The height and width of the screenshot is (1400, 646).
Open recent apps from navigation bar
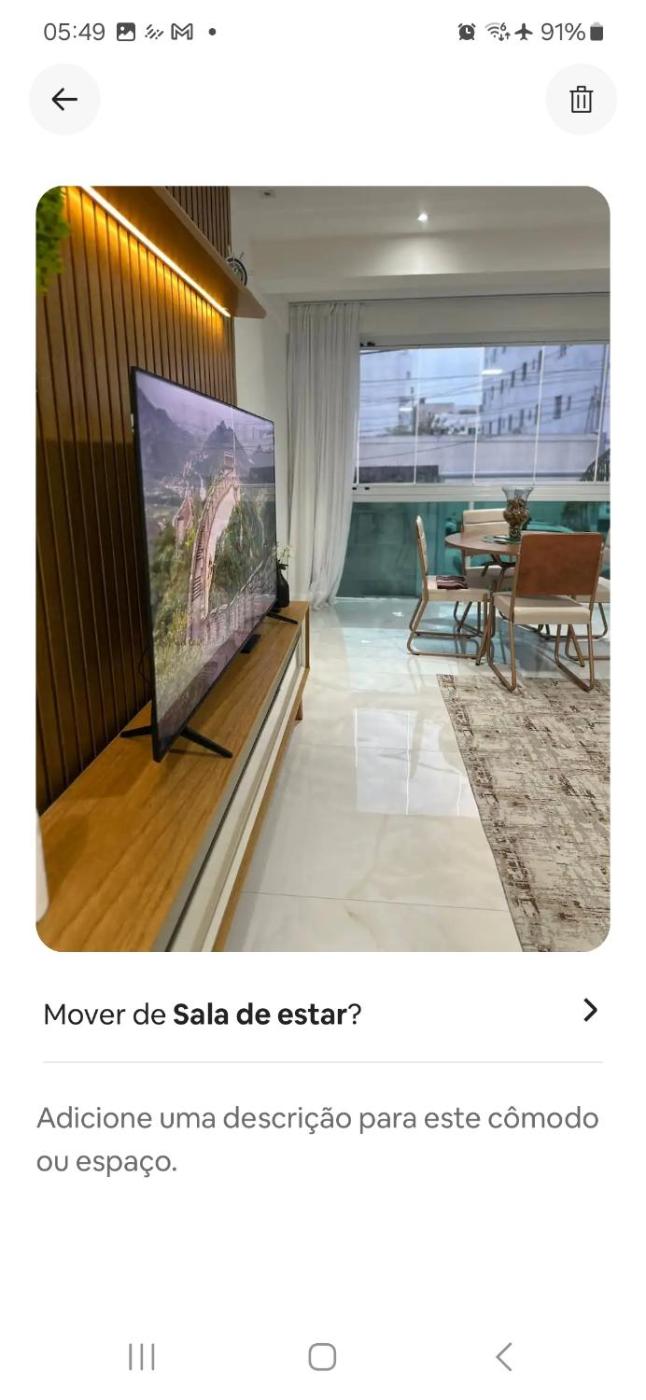(x=141, y=1356)
